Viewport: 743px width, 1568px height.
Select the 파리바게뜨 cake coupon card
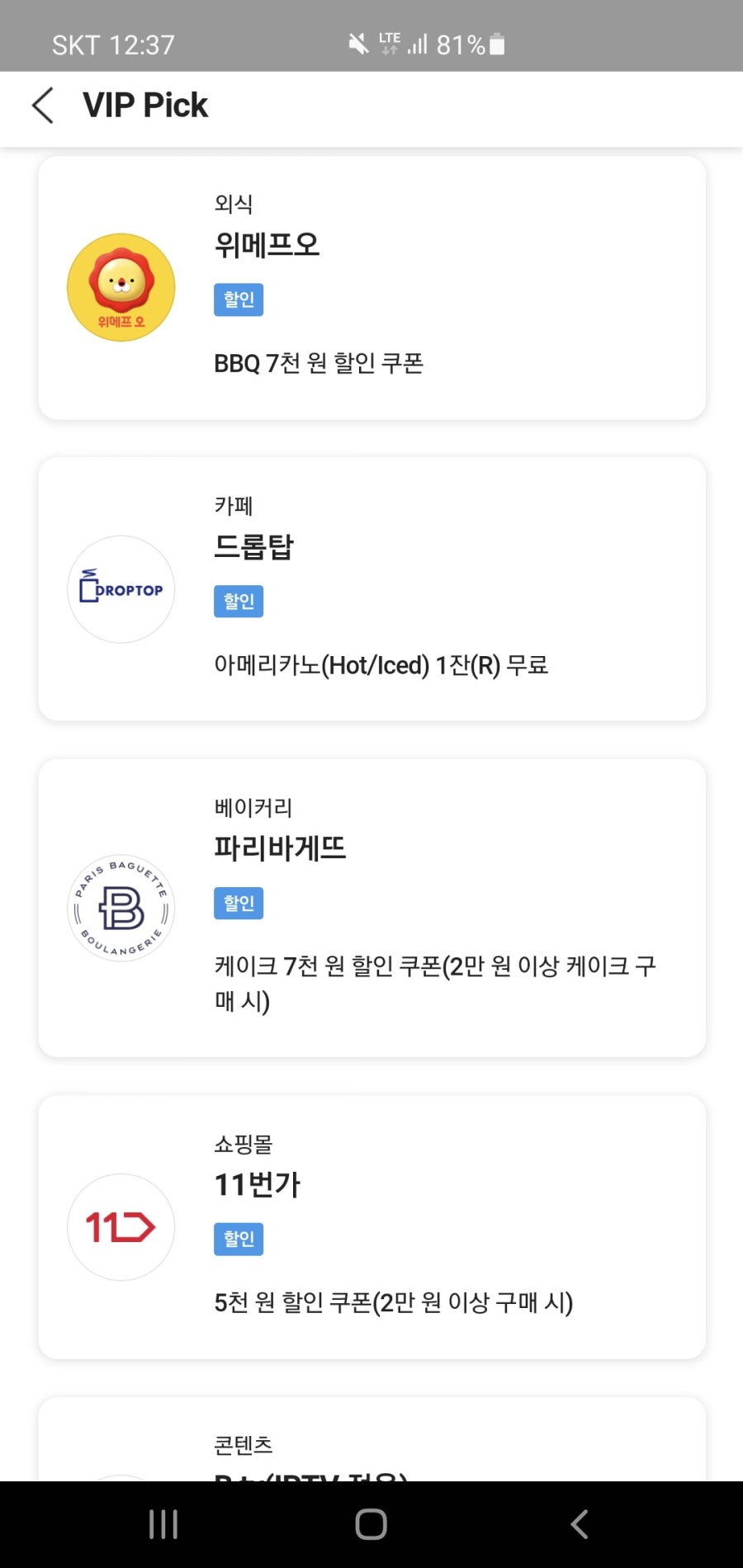pos(371,908)
